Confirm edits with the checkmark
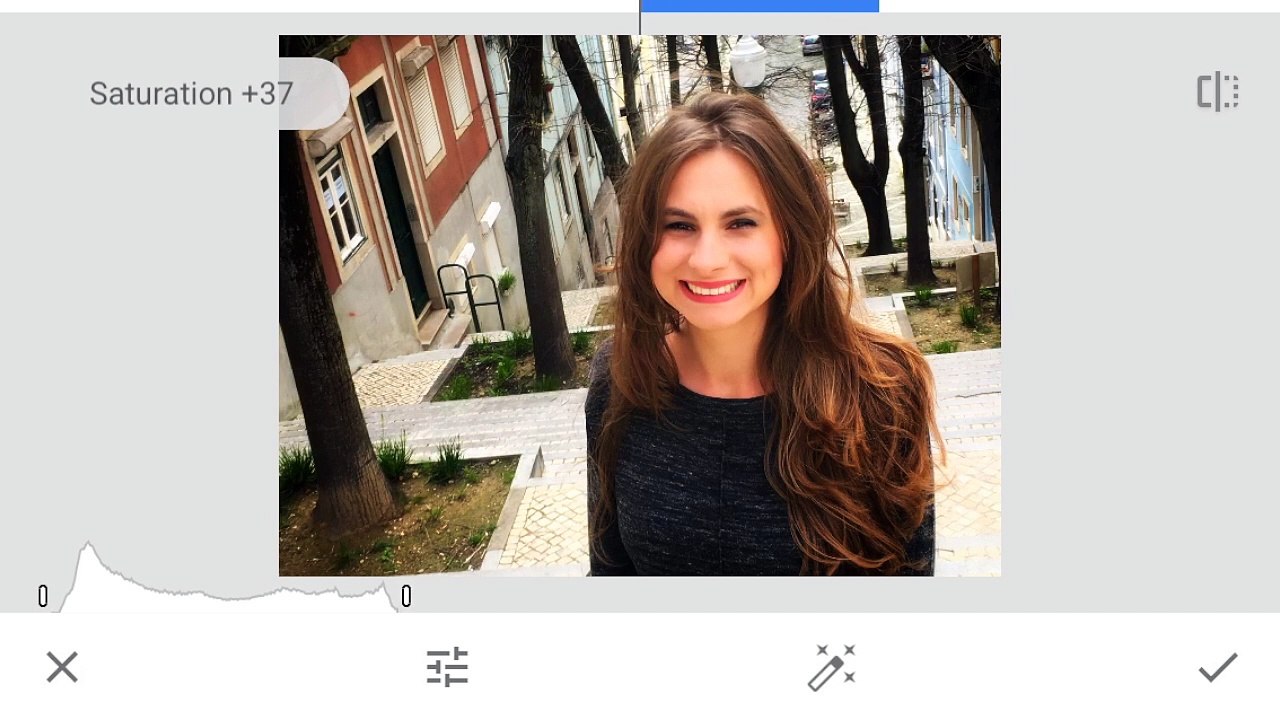The height and width of the screenshot is (720, 1280). [x=1218, y=667]
